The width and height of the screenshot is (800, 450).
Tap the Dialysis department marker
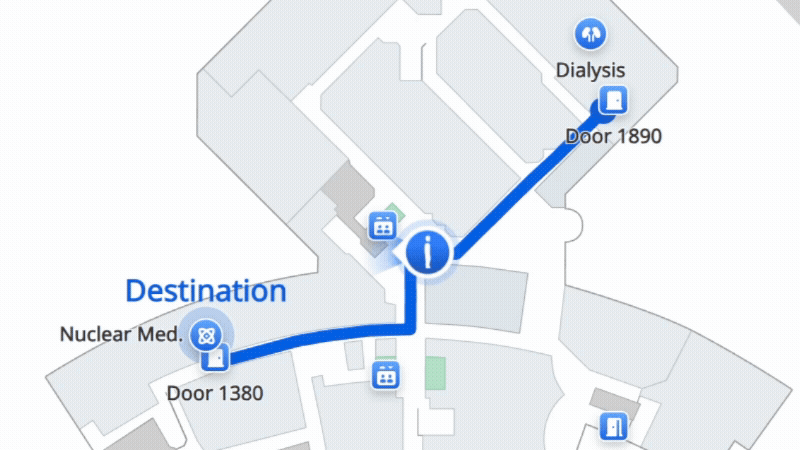click(591, 35)
